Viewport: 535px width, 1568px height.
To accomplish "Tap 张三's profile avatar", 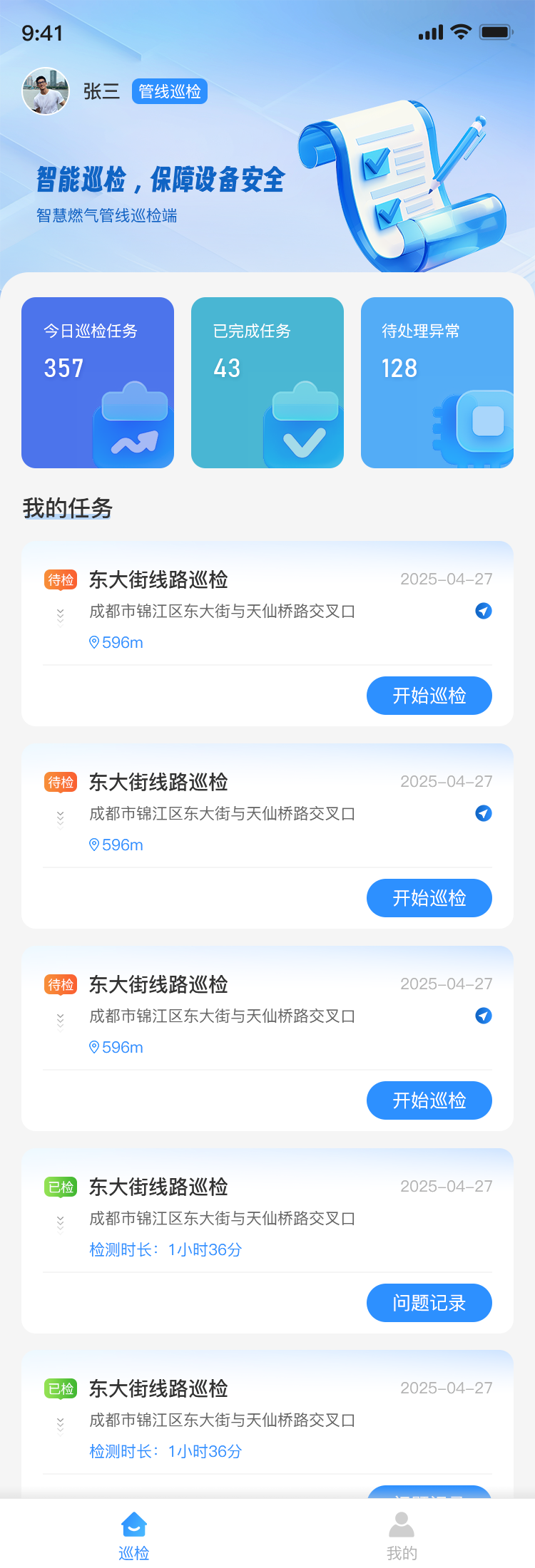I will click(46, 91).
